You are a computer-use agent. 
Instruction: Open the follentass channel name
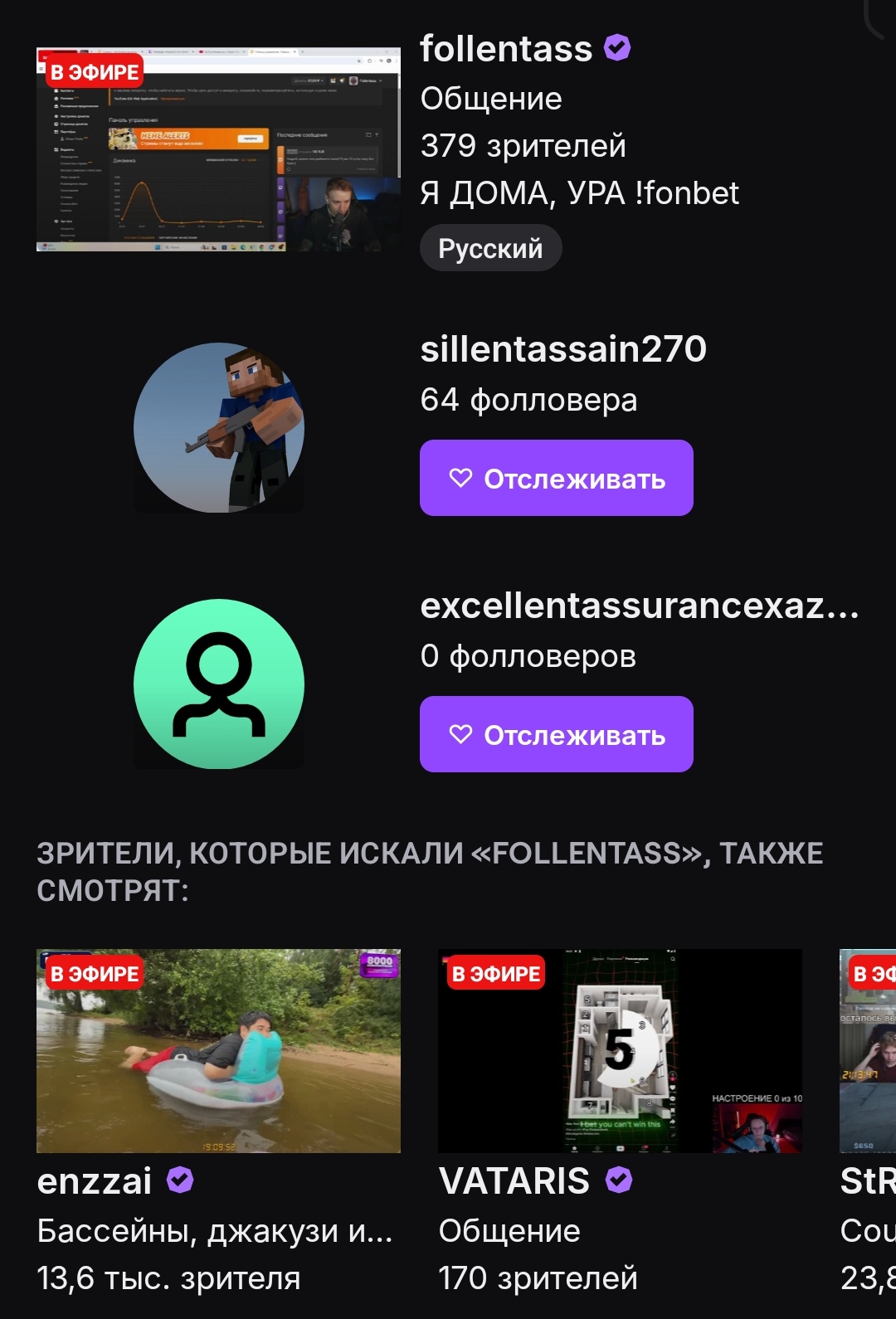[x=505, y=49]
